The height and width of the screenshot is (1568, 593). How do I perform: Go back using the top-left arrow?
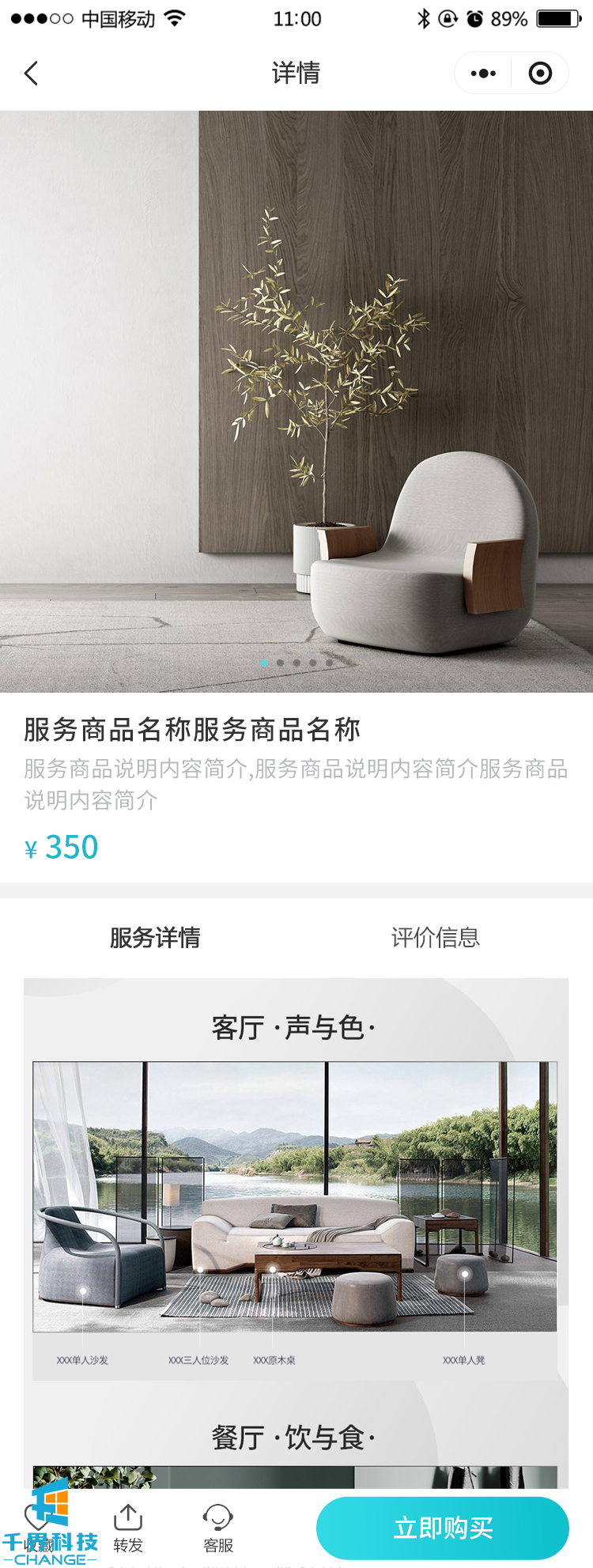[32, 74]
